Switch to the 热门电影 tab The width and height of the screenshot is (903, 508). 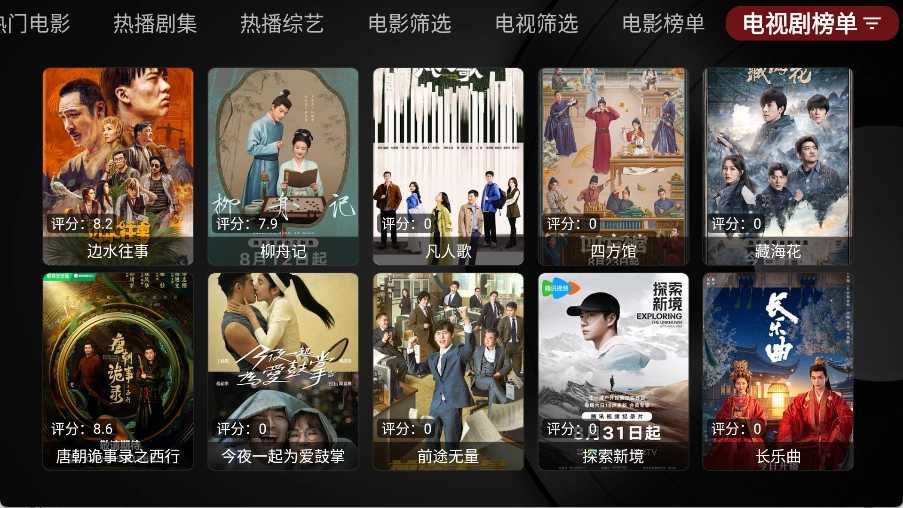pyautogui.click(x=36, y=23)
